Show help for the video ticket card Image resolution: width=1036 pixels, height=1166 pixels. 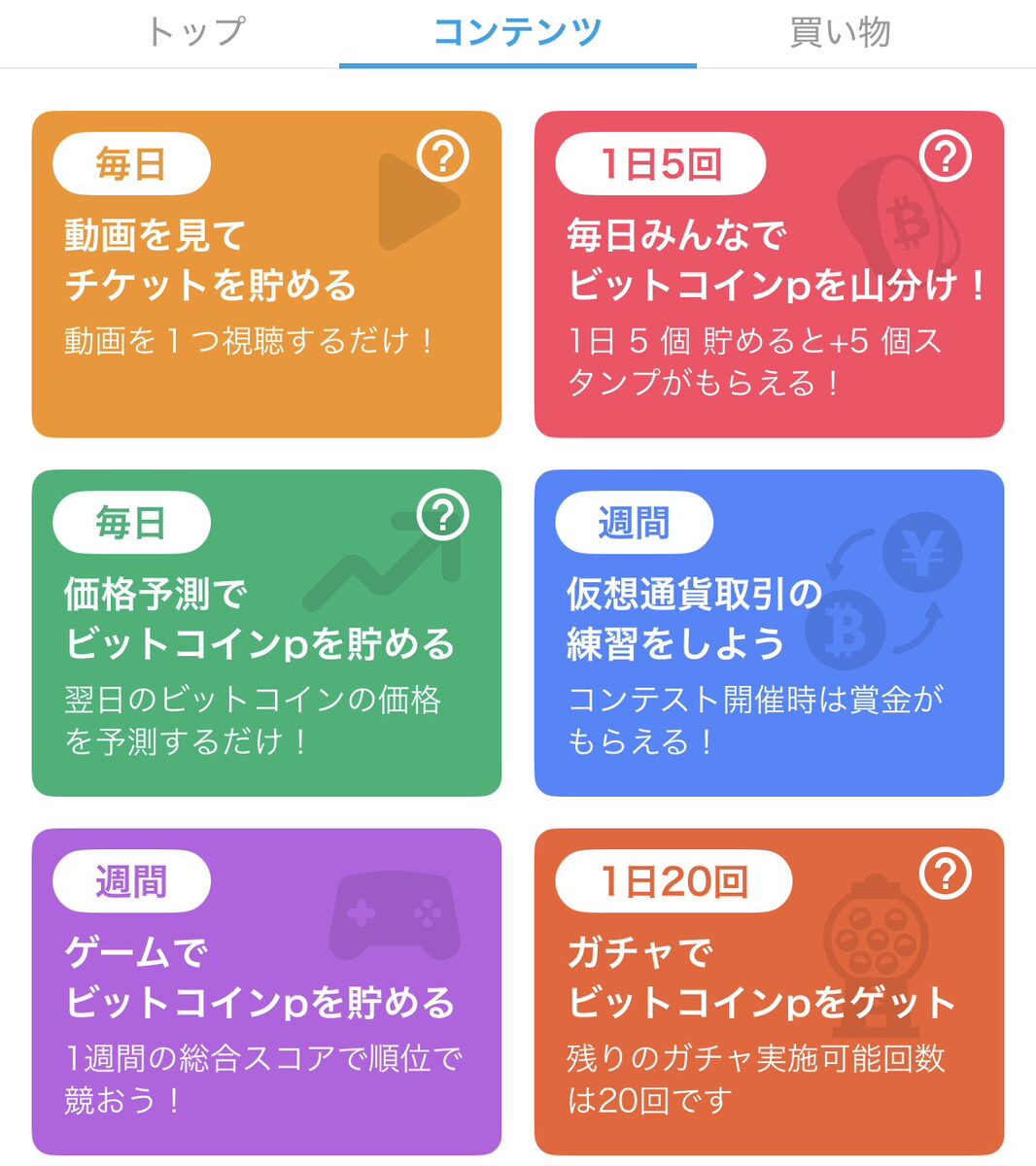[443, 155]
